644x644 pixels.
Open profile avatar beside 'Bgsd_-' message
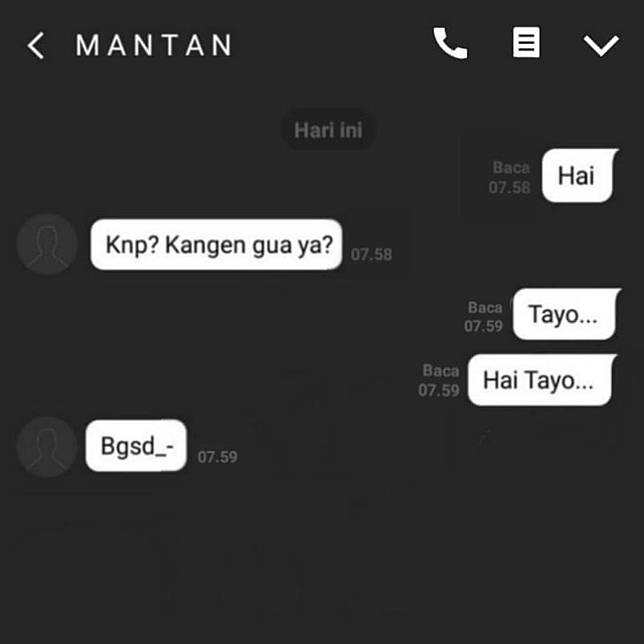tap(47, 446)
